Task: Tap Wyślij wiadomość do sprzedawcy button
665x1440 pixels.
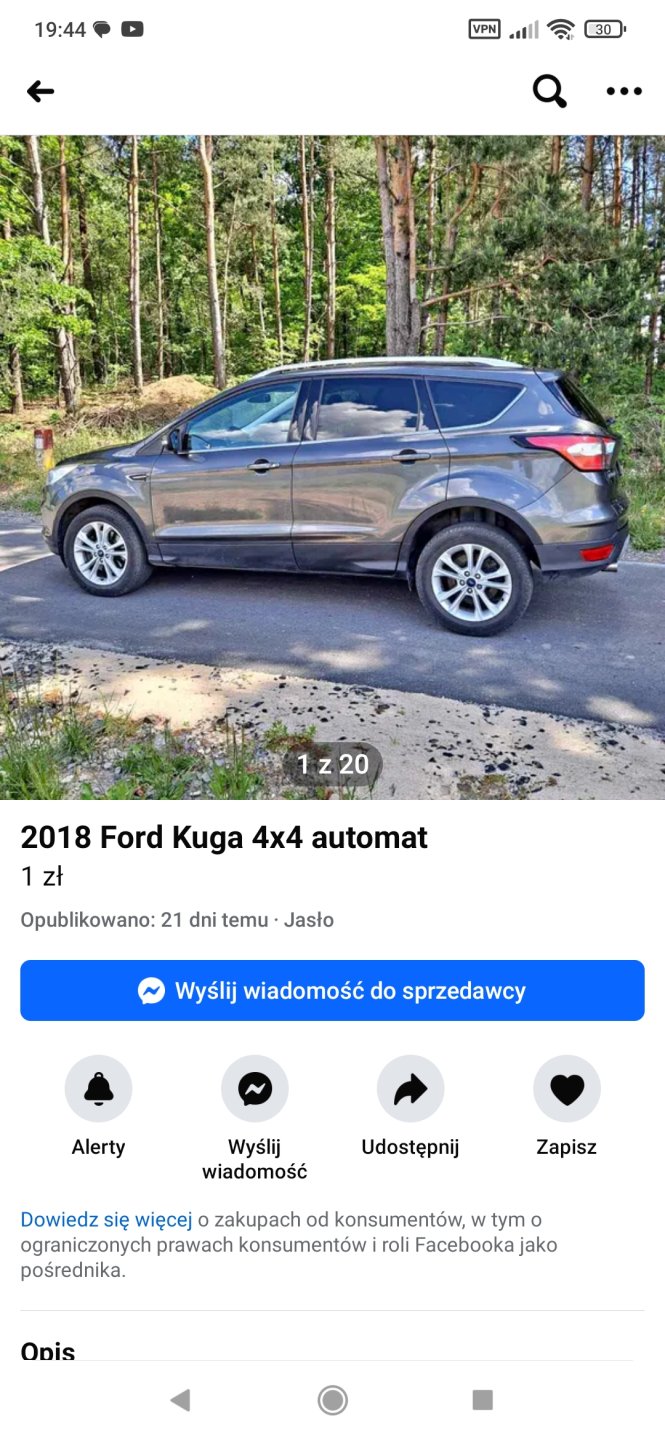Action: point(332,990)
